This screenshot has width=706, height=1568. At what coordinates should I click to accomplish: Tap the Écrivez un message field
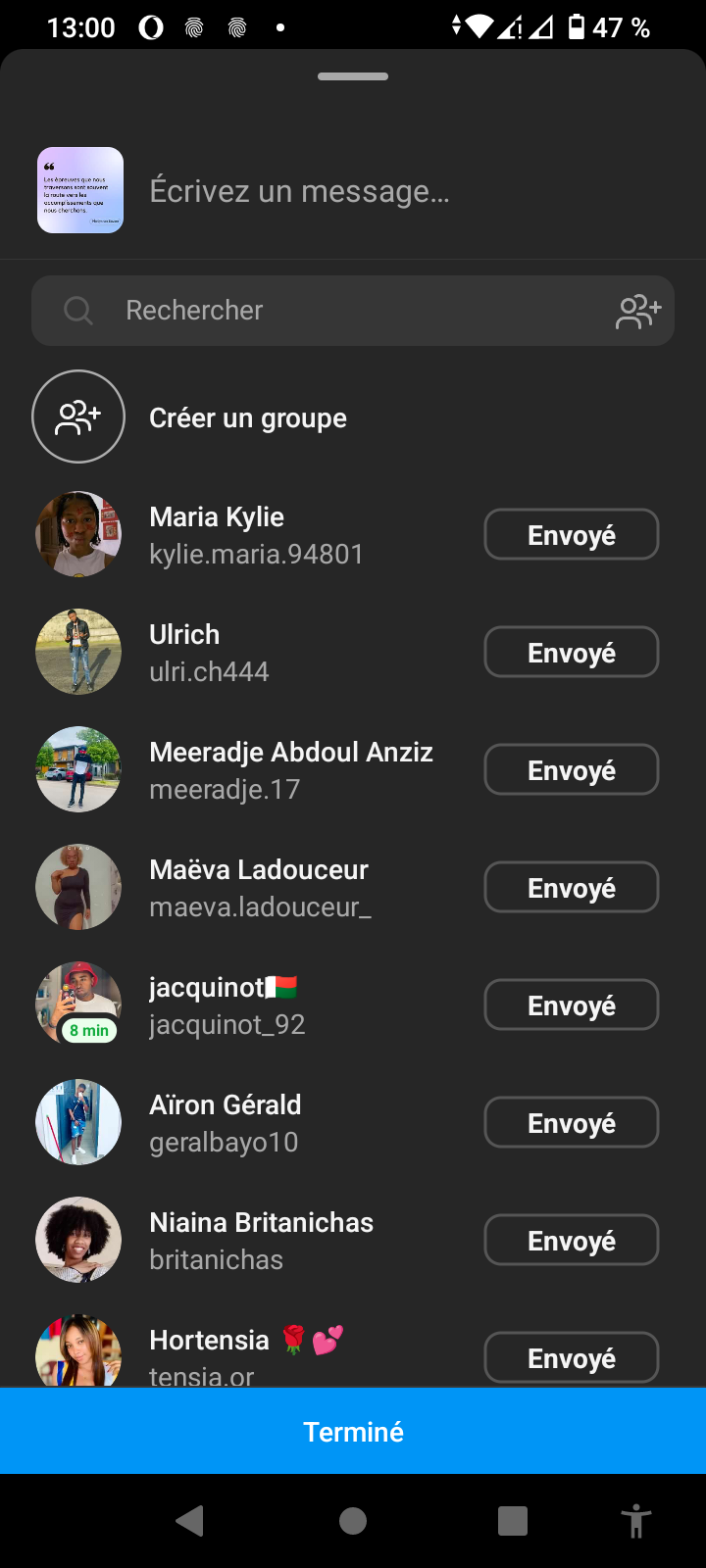point(392,191)
